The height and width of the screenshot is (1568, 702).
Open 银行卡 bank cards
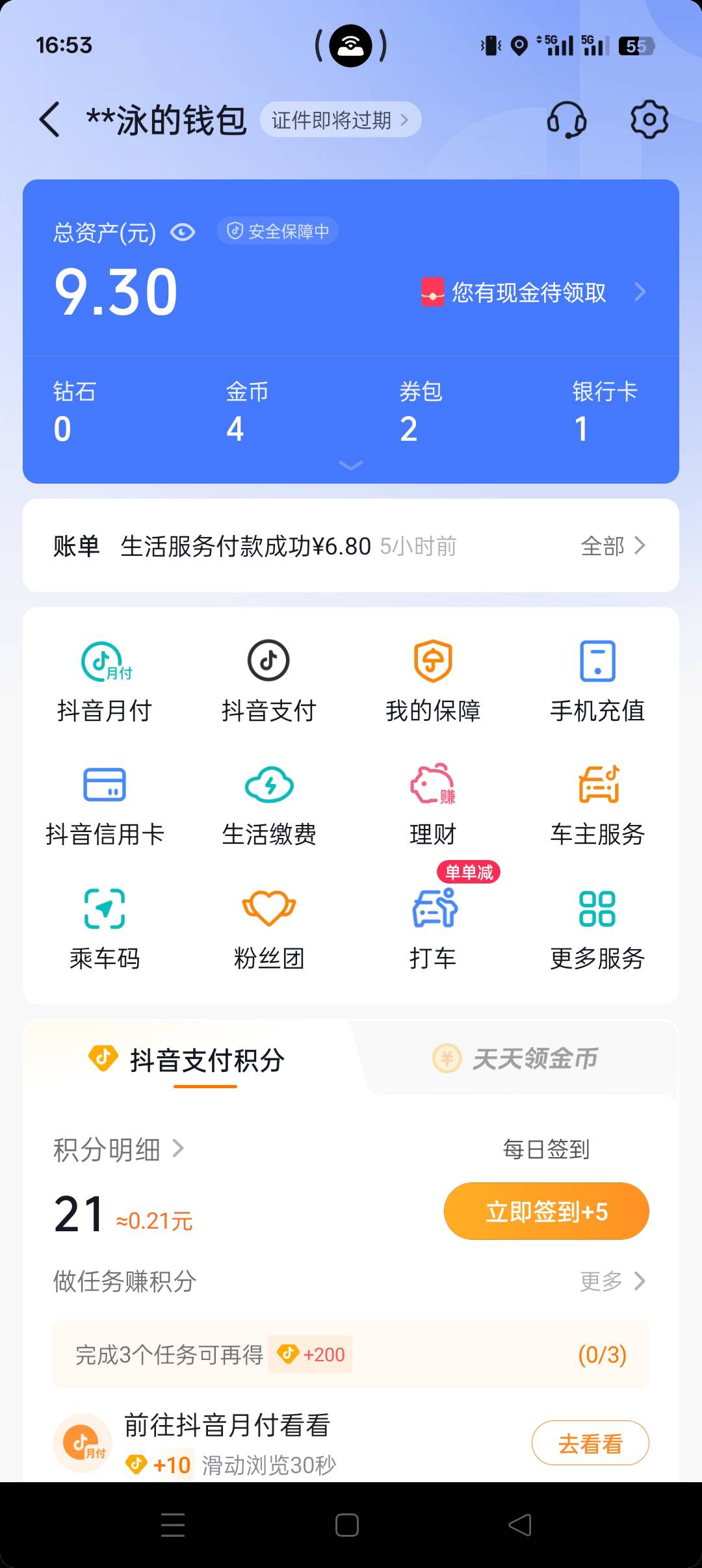604,412
